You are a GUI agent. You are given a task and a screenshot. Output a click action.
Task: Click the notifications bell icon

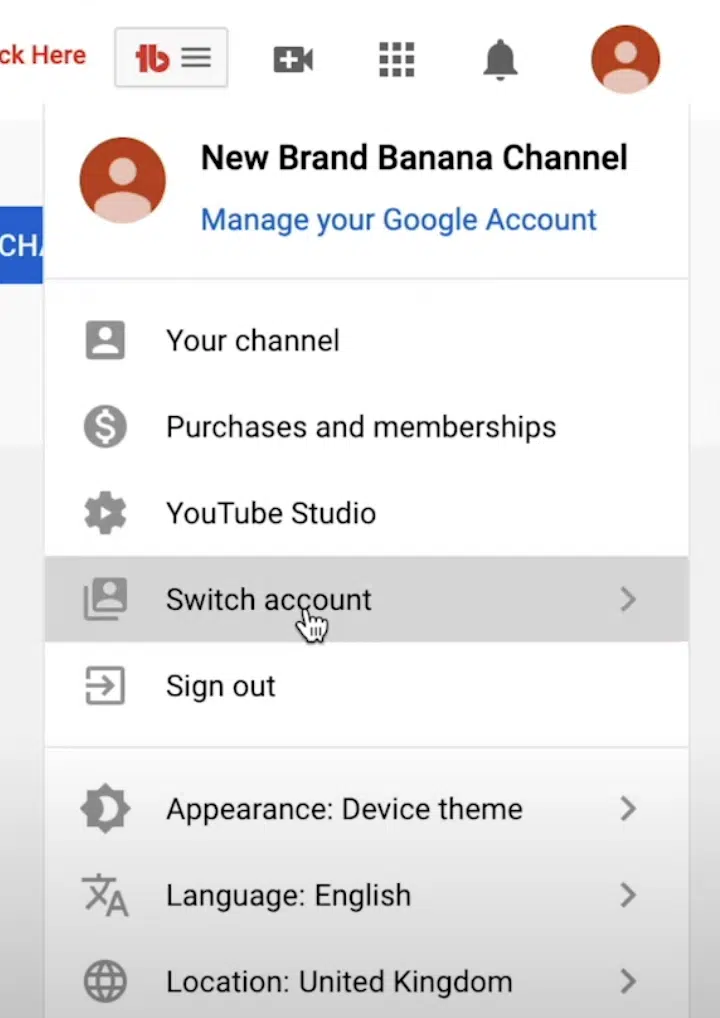coord(499,59)
